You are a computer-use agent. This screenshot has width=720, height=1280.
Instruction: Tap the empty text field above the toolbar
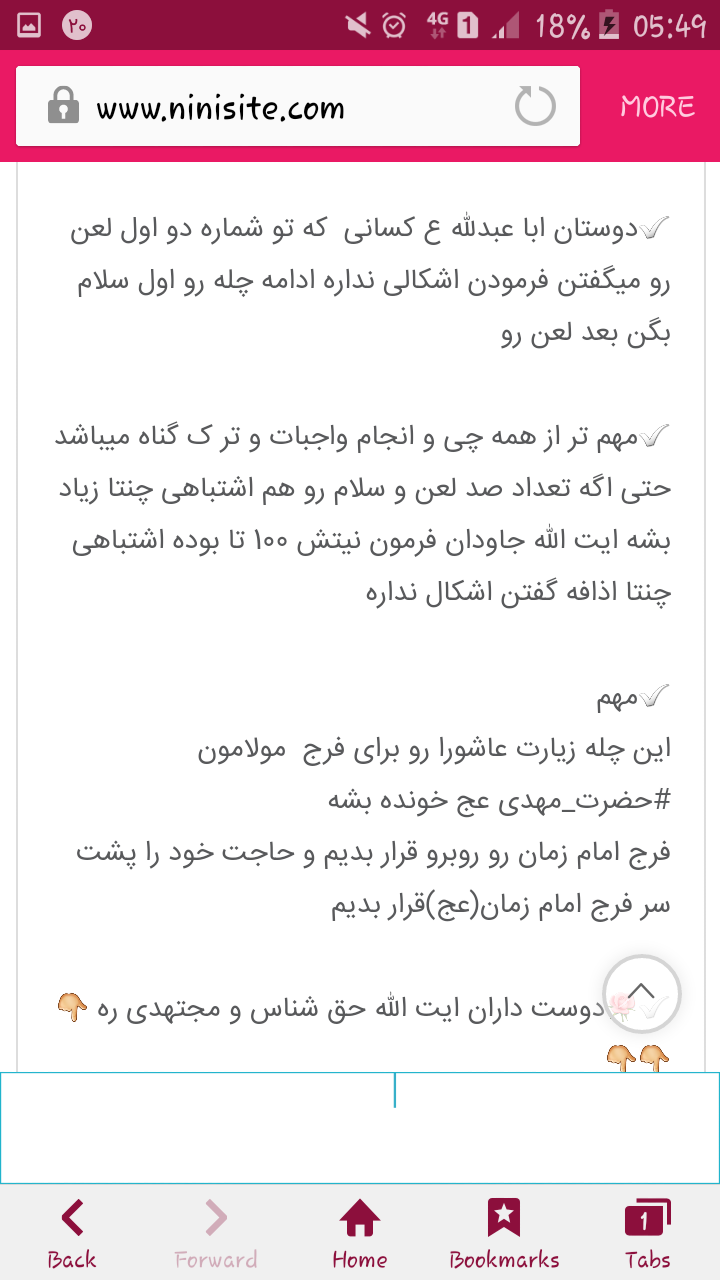360,1127
